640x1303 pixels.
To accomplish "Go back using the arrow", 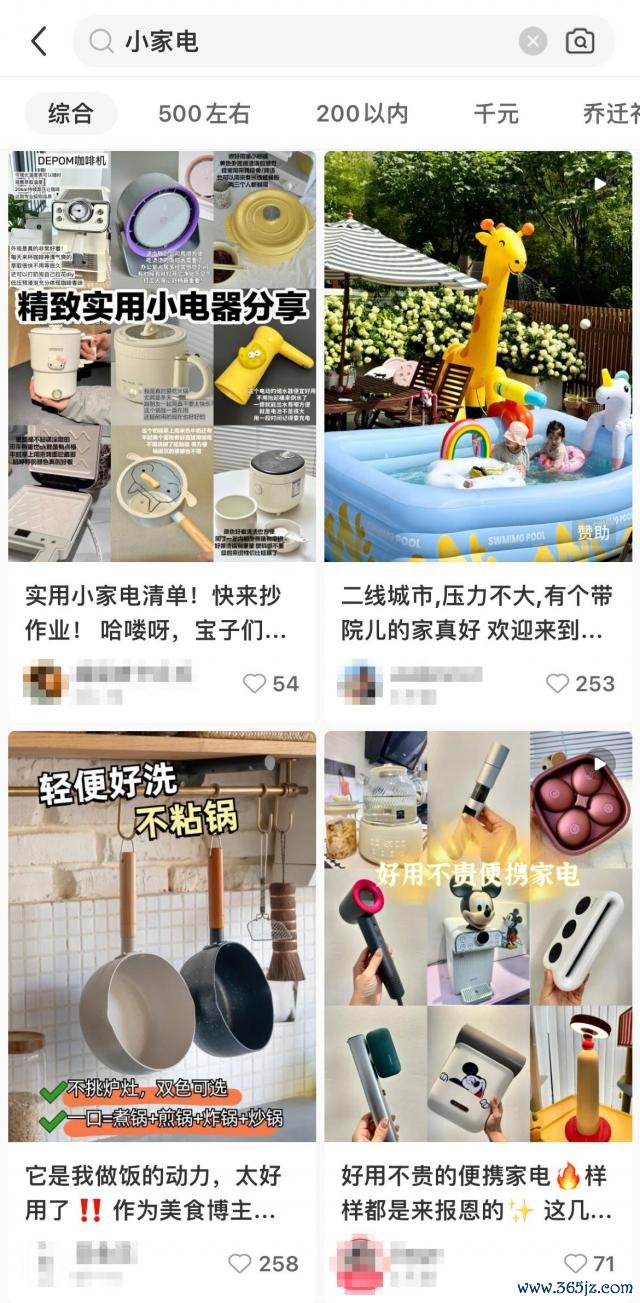I will click(x=39, y=41).
